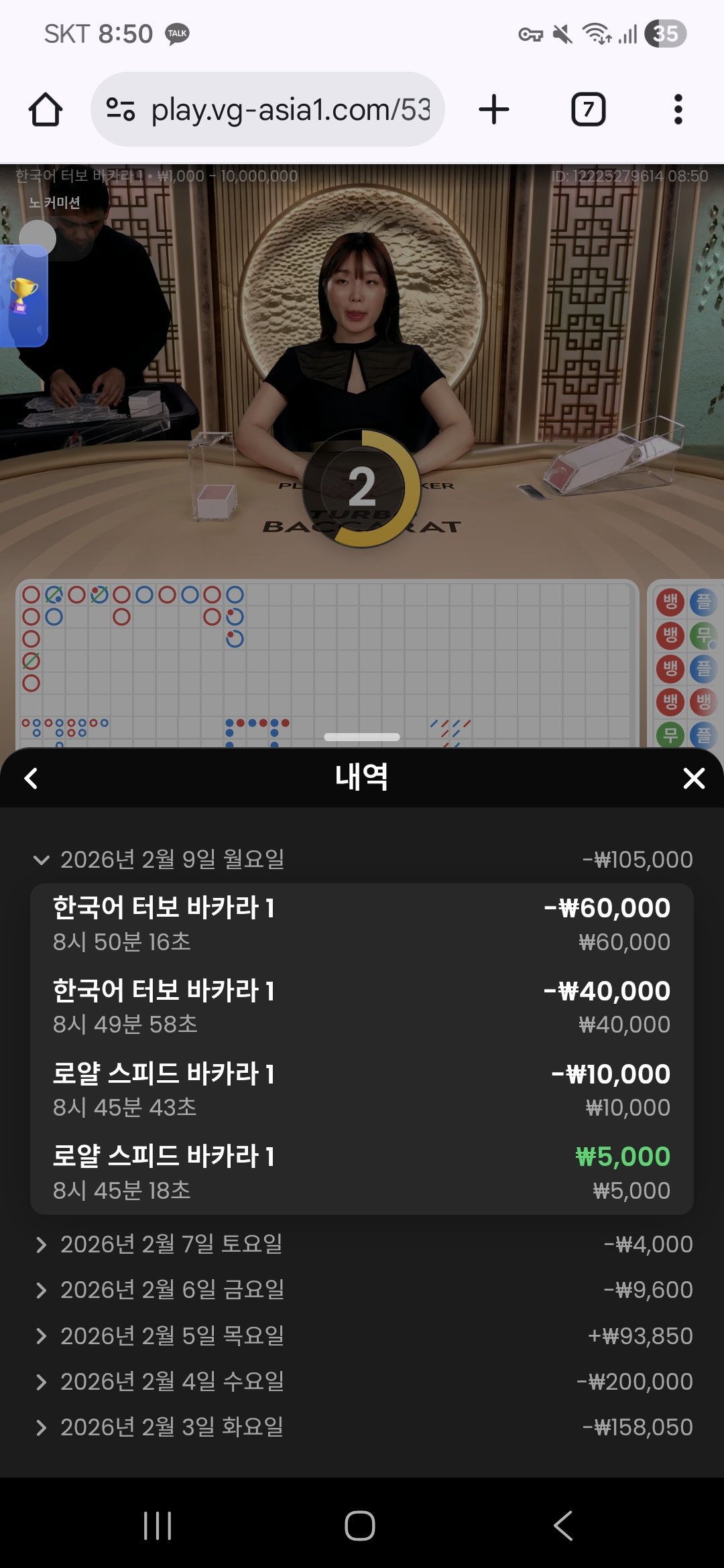Viewport: 724px width, 1568px height.
Task: Open the browser overflow menu
Action: 678,109
